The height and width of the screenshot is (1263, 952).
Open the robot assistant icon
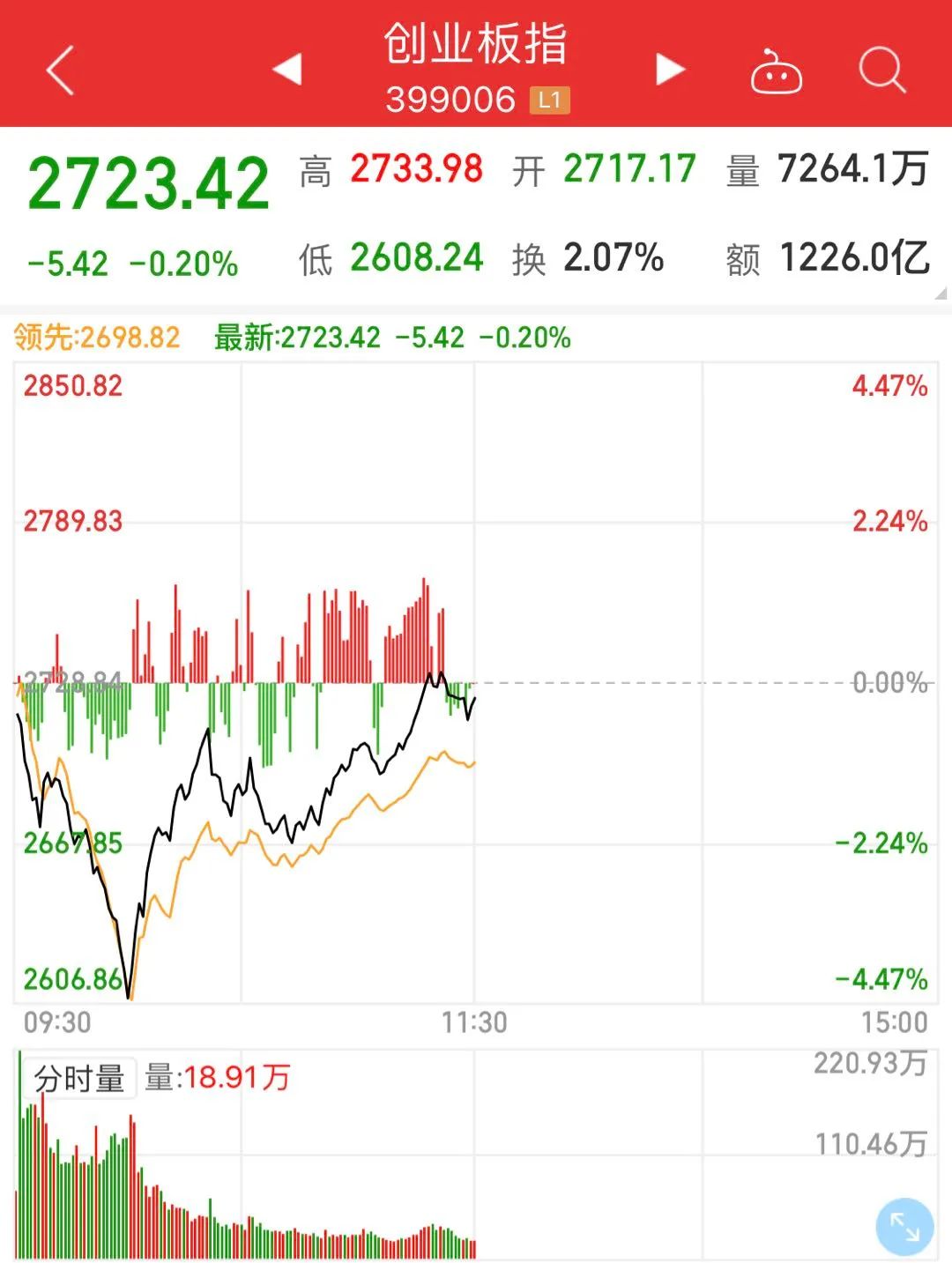click(776, 71)
